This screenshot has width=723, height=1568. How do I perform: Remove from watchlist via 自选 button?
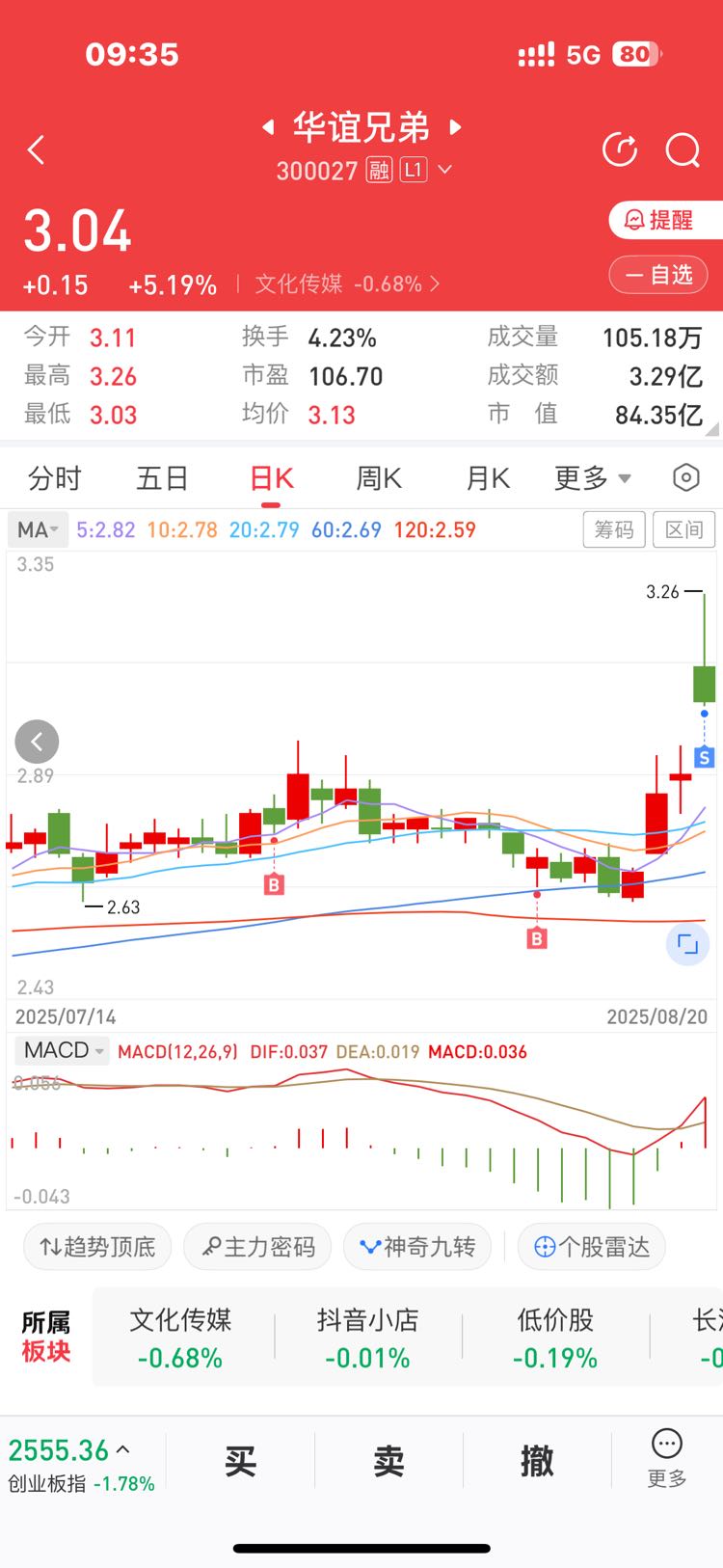(x=658, y=275)
